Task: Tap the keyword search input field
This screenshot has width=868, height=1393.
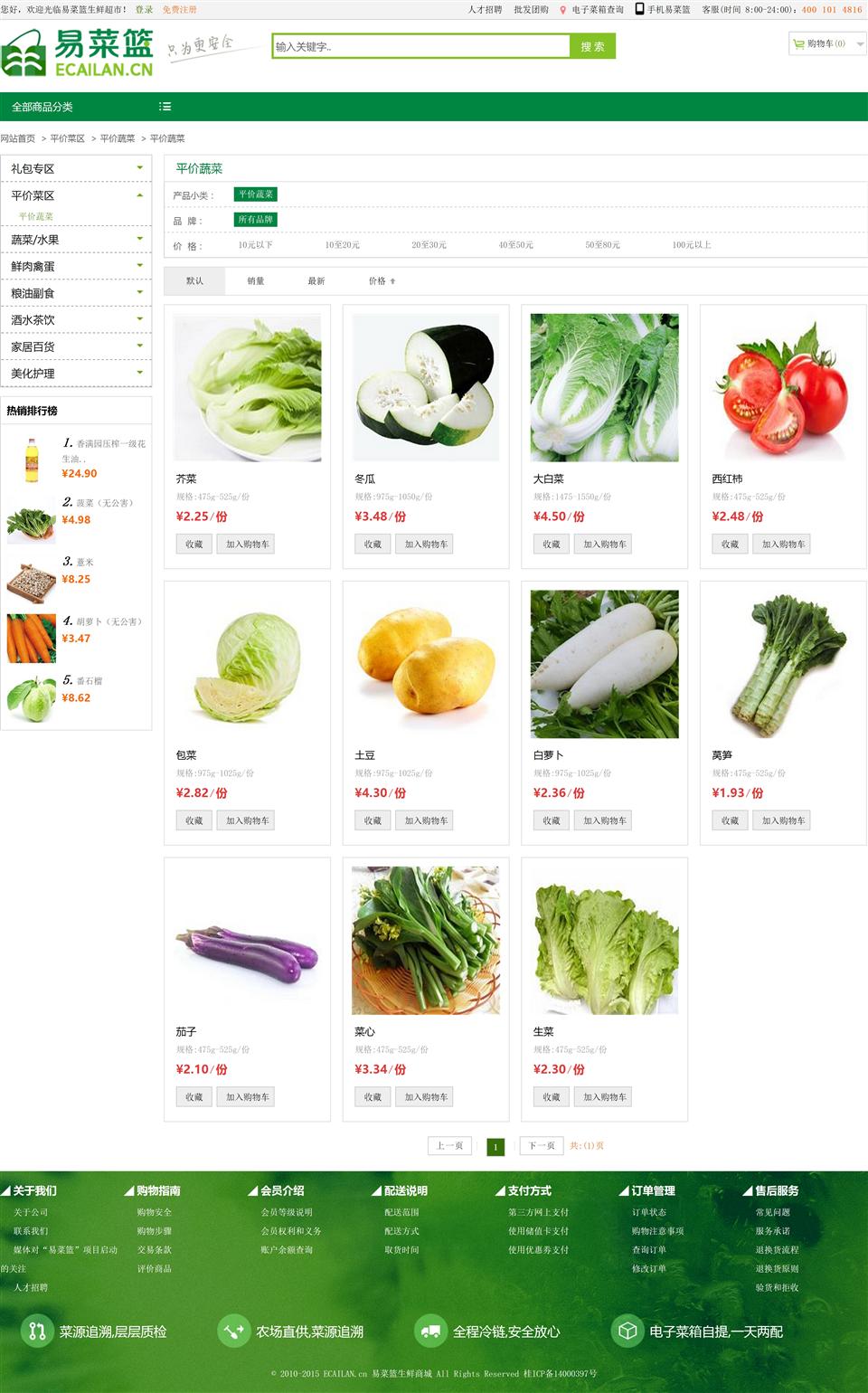Action: click(420, 46)
